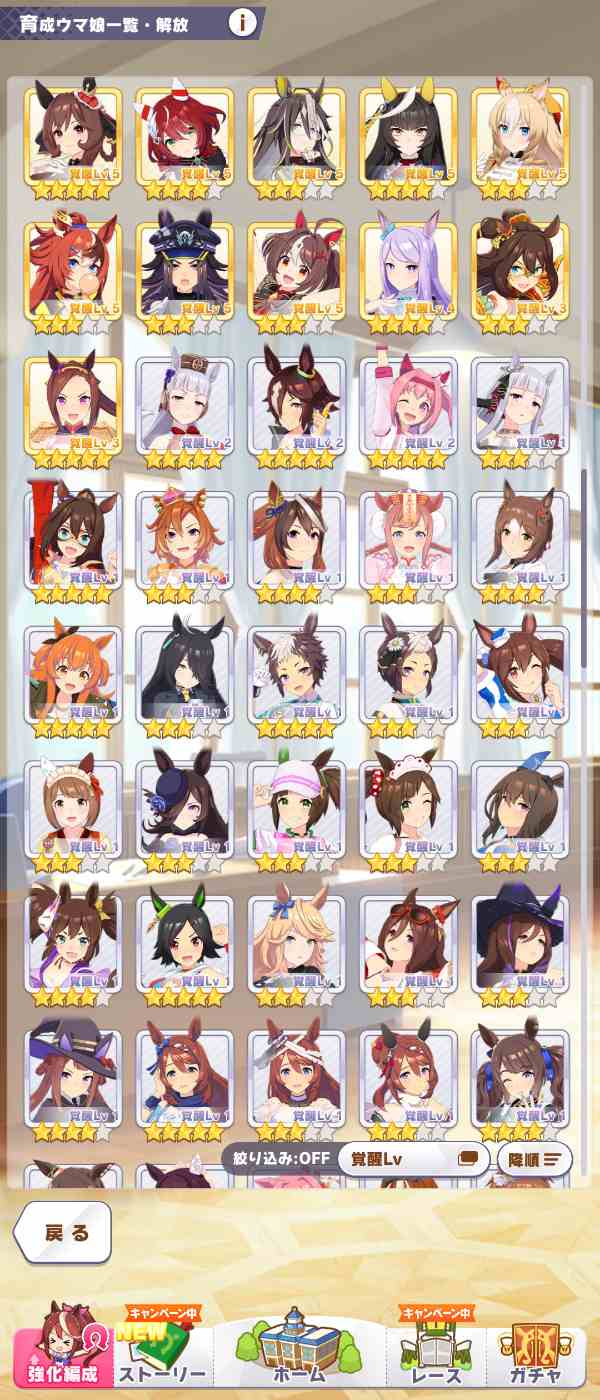Tap the 戻る back button
600x1400 pixels.
pyautogui.click(x=65, y=1232)
